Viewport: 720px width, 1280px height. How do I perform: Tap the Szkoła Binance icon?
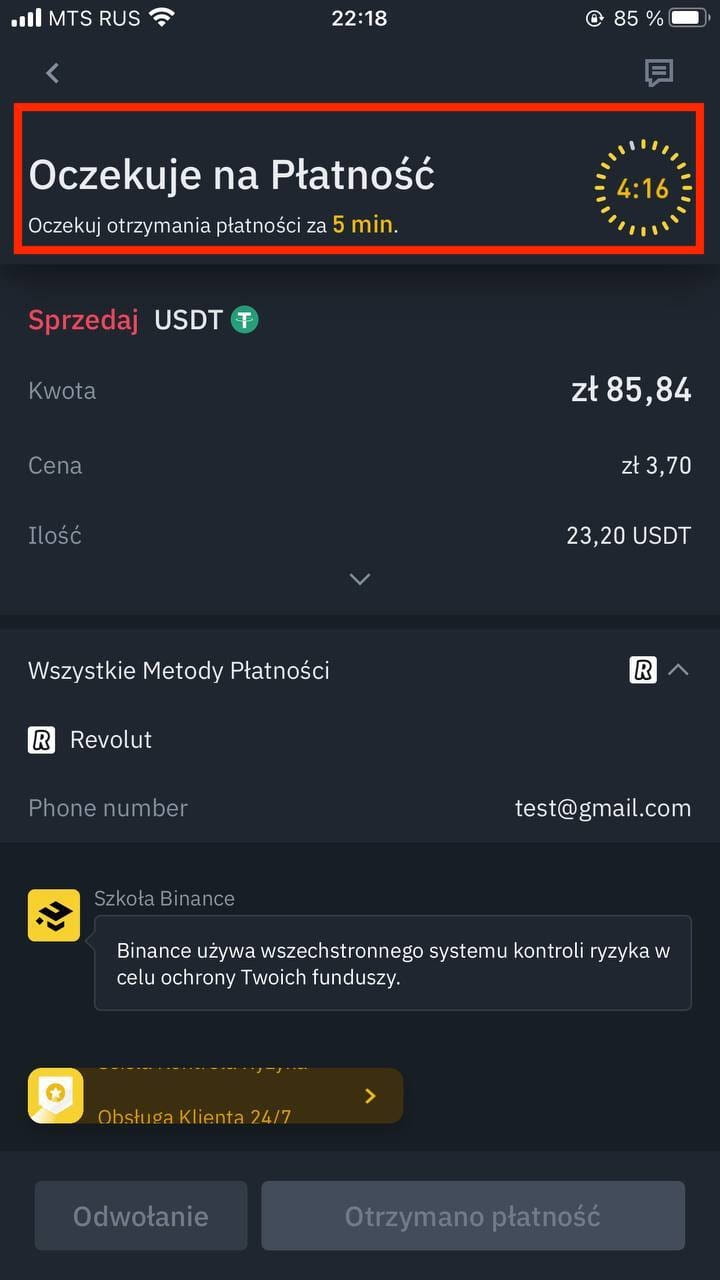coord(54,915)
